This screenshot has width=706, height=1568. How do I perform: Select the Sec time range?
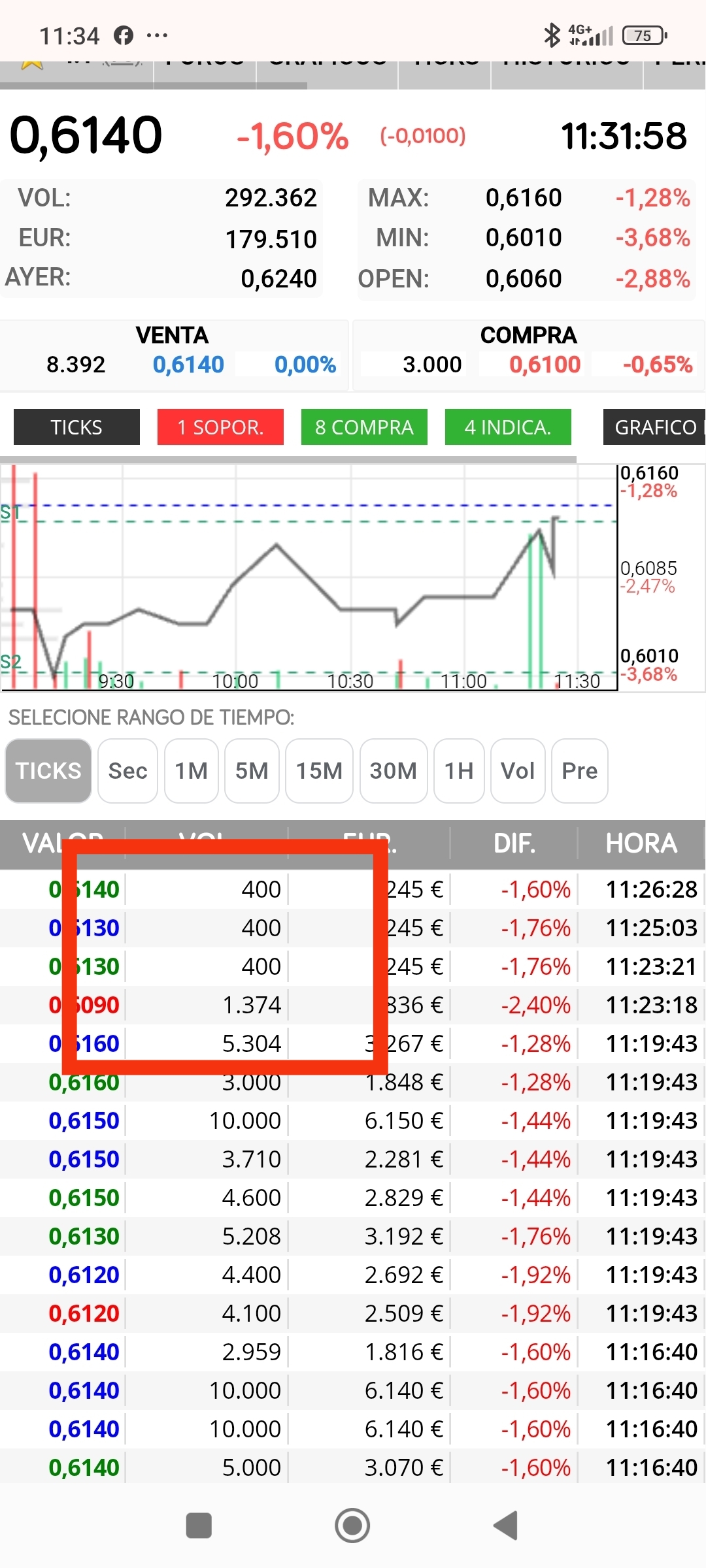click(x=127, y=771)
